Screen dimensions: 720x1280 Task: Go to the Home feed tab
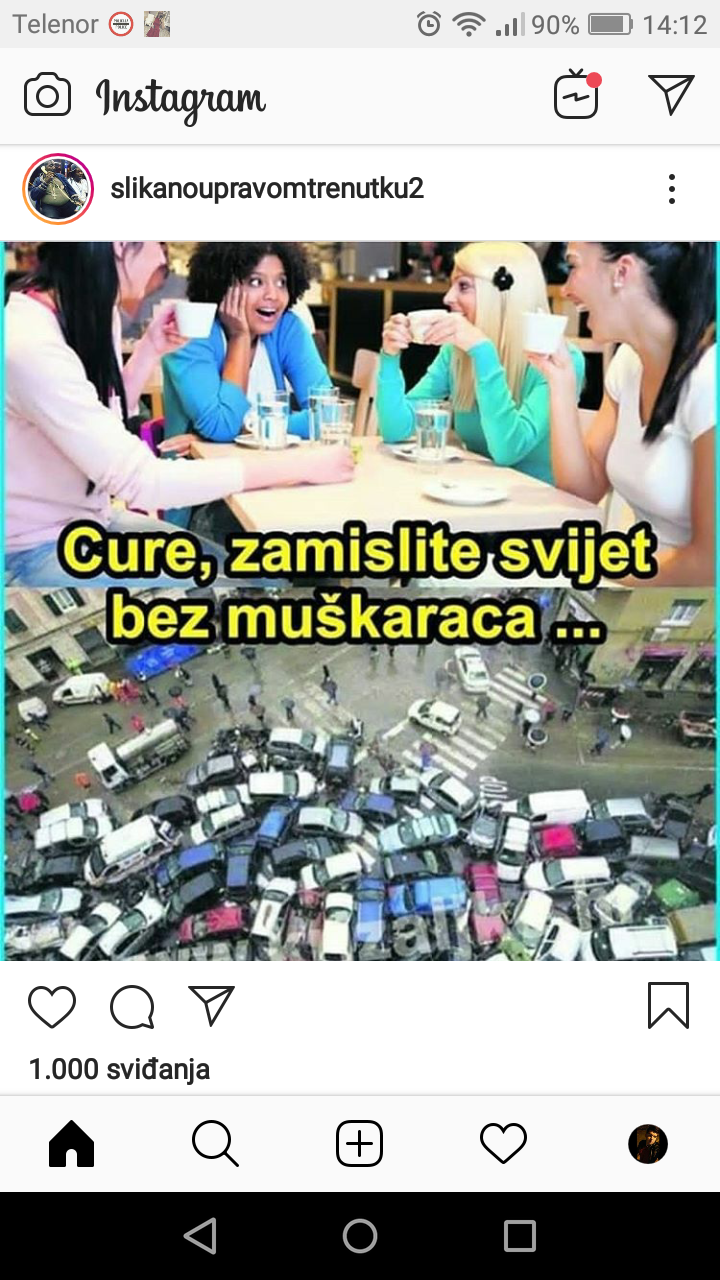pos(71,1144)
